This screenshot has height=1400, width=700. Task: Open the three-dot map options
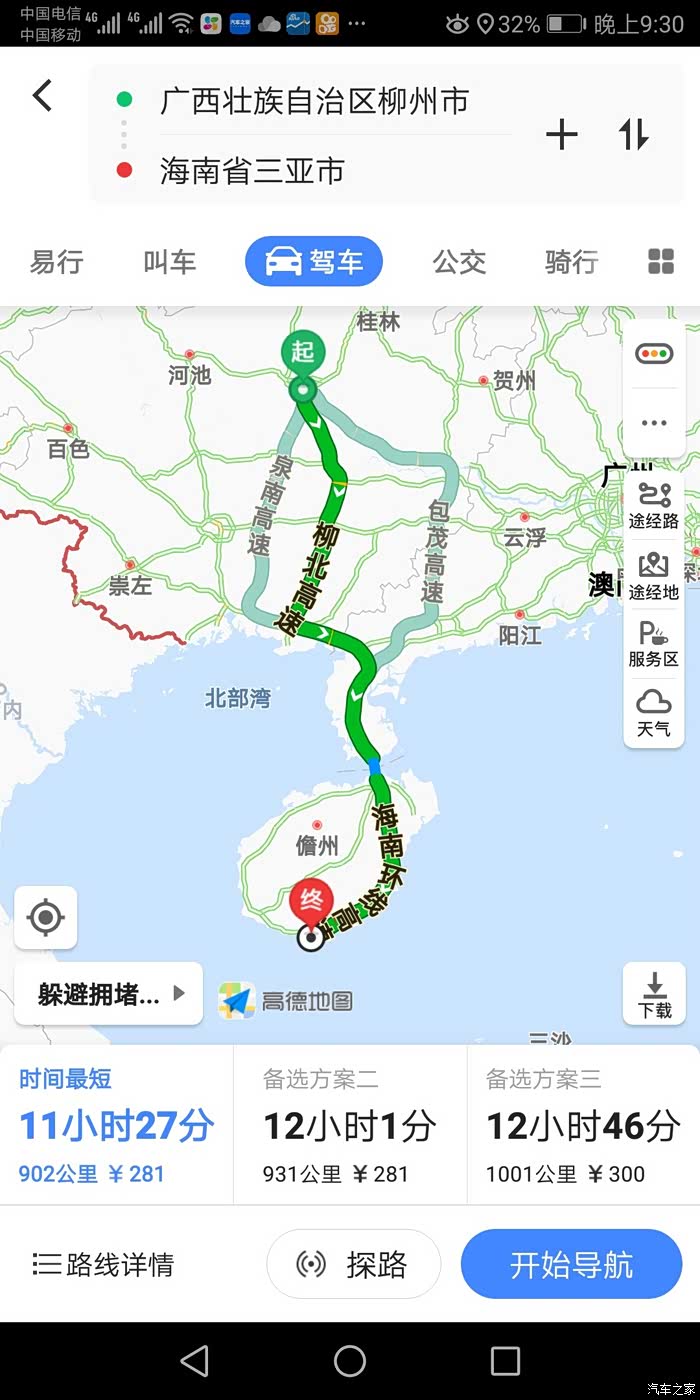(x=654, y=423)
